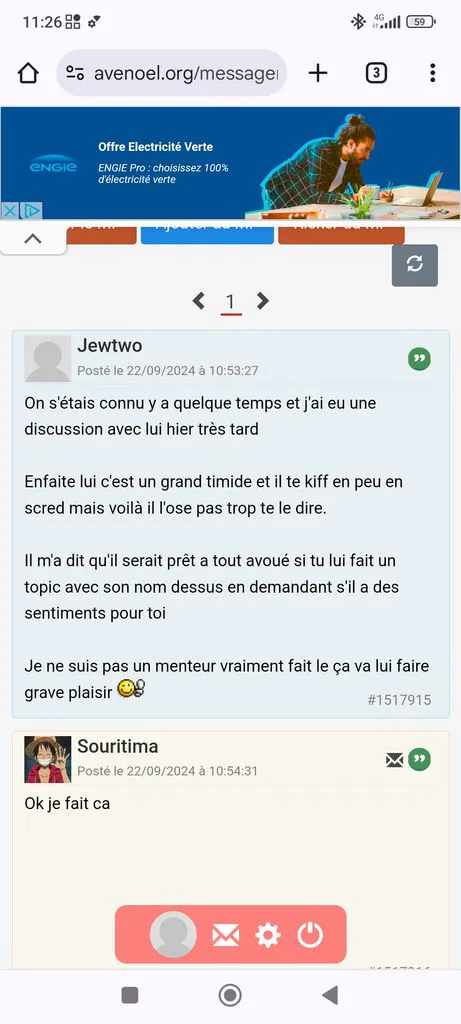The height and width of the screenshot is (1024, 461).
Task: Open Jewtwo's profile name
Action: pyautogui.click(x=110, y=345)
